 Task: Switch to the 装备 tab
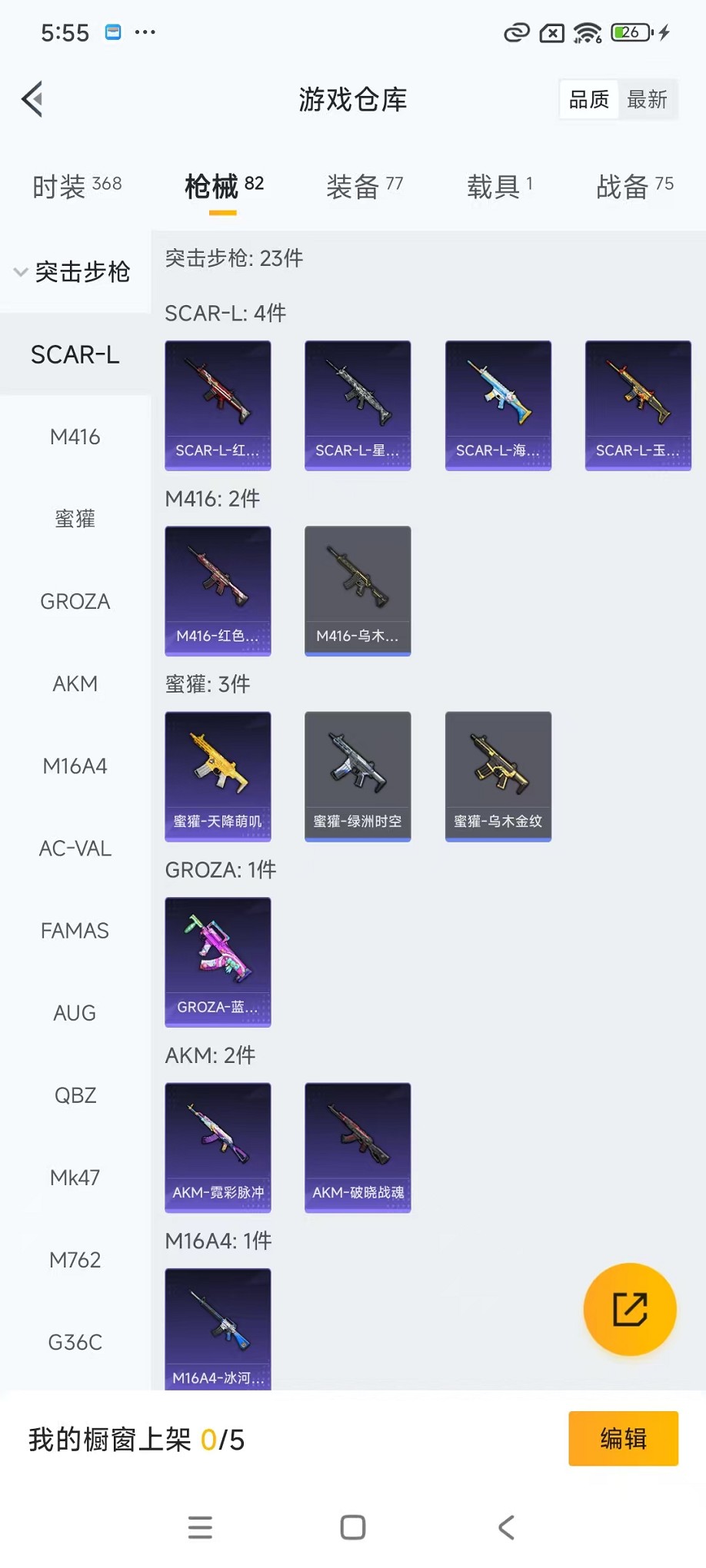[364, 186]
